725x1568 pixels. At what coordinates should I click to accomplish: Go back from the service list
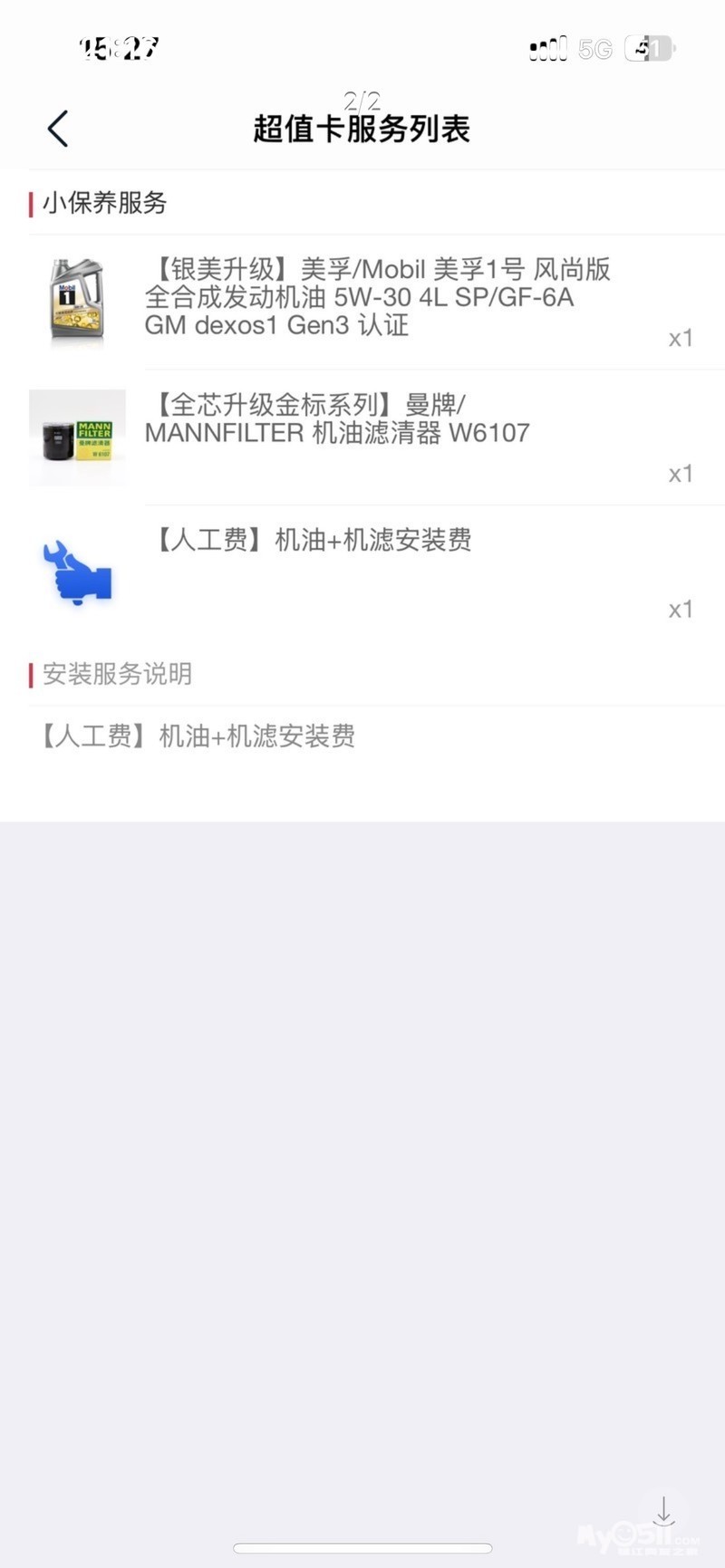pyautogui.click(x=58, y=129)
